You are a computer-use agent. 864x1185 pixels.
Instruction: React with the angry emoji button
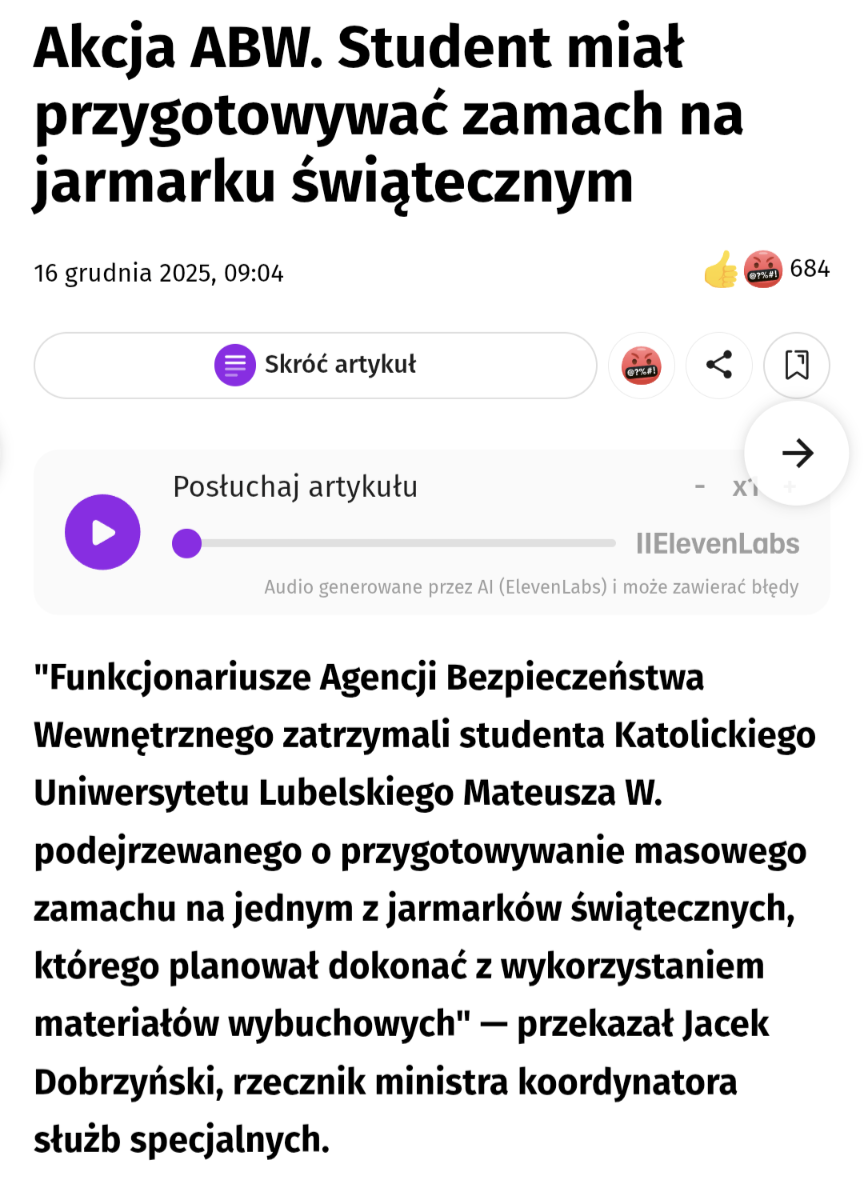[641, 365]
